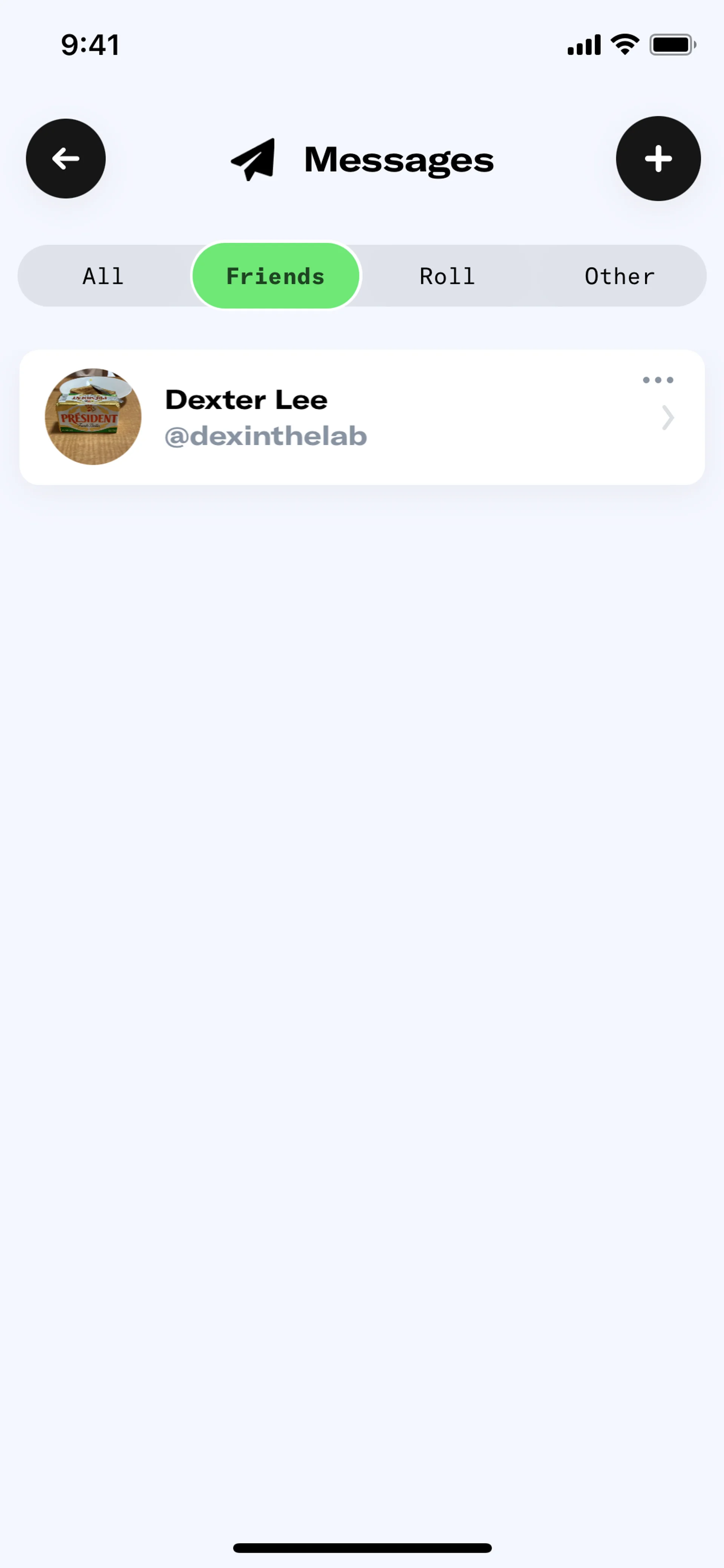The image size is (724, 1568).
Task: Select the Friends tab
Action: coord(276,276)
